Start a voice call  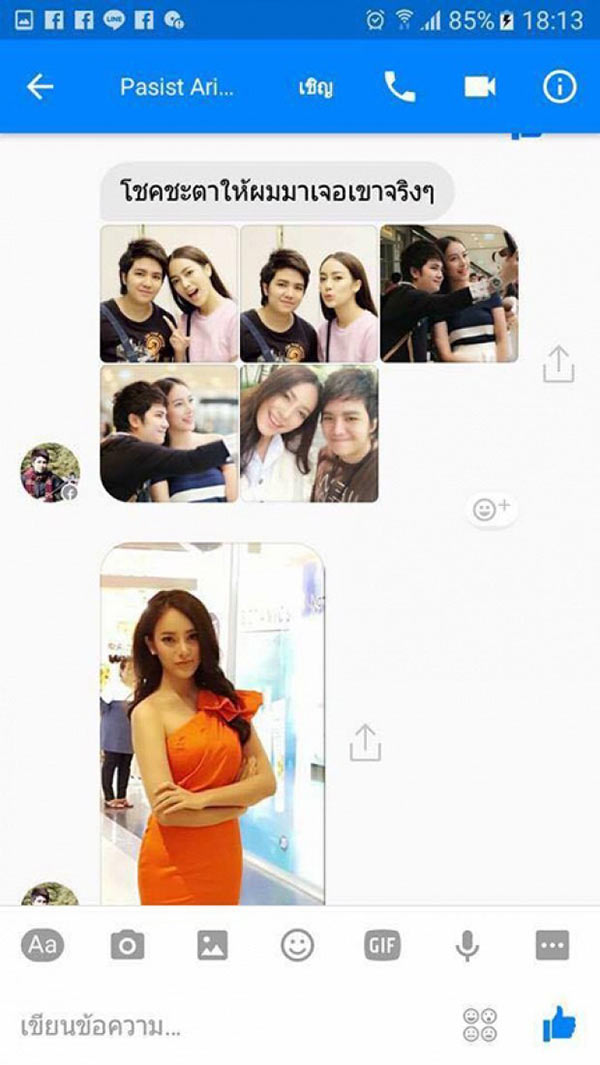(x=399, y=87)
